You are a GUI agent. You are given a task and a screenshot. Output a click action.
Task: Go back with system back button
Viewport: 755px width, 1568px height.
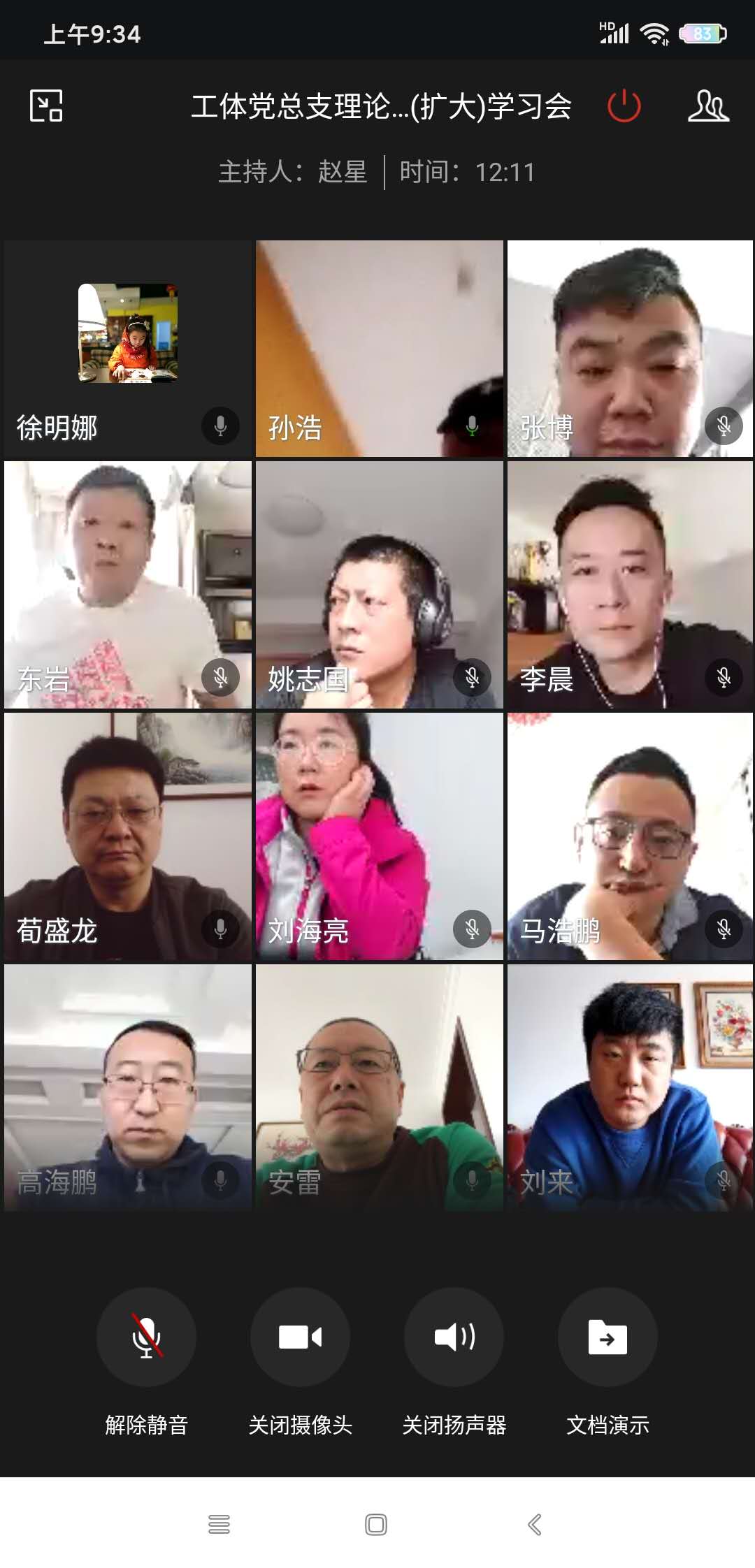point(535,1524)
